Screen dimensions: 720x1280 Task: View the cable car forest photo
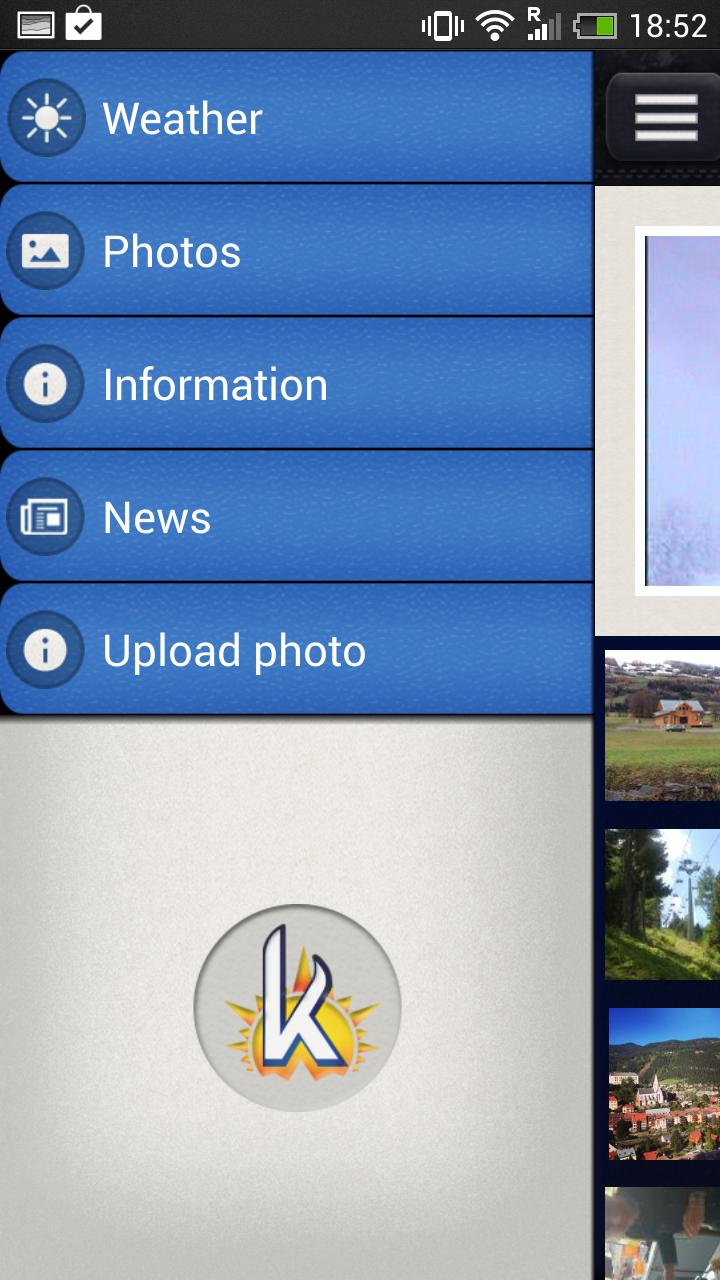(x=662, y=904)
